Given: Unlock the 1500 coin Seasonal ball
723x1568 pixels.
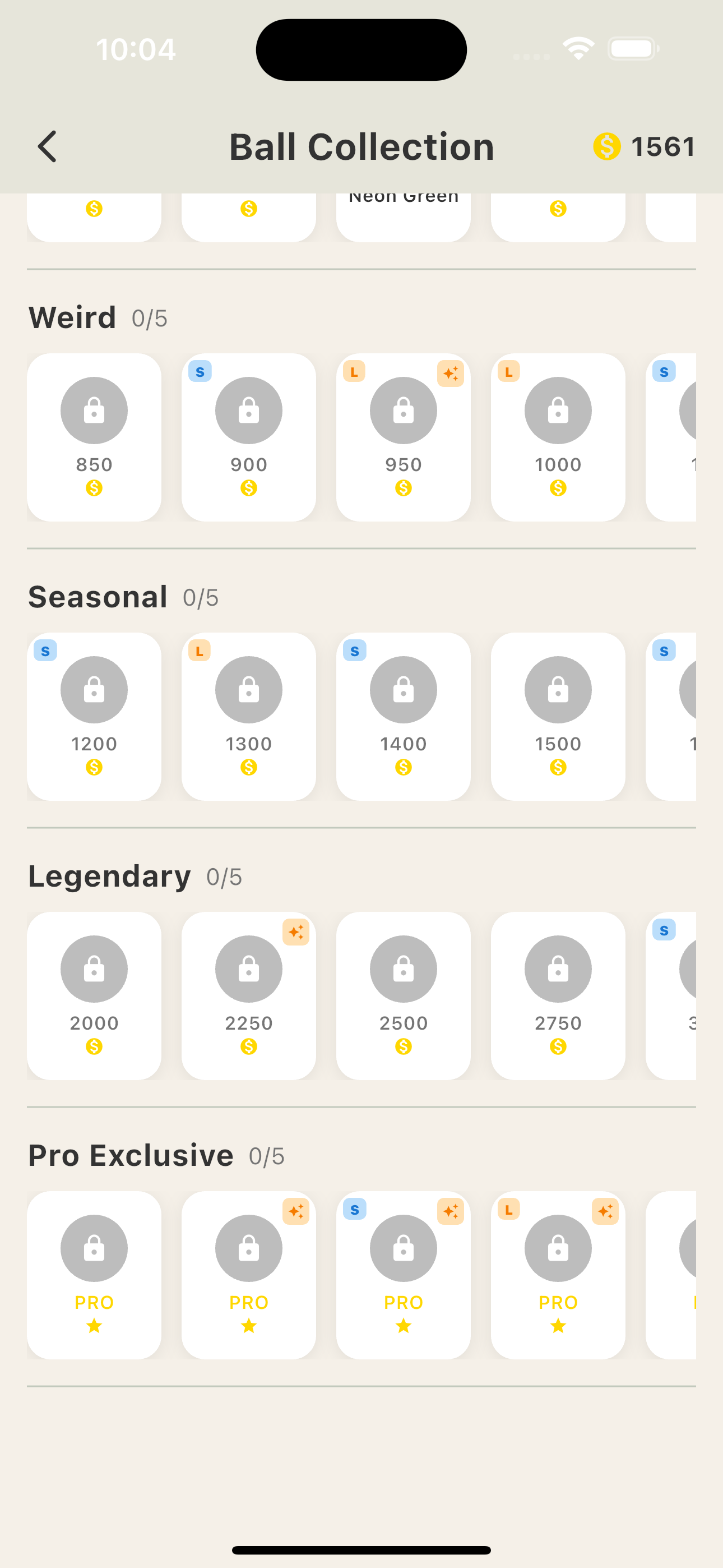Looking at the screenshot, I should 558,716.
